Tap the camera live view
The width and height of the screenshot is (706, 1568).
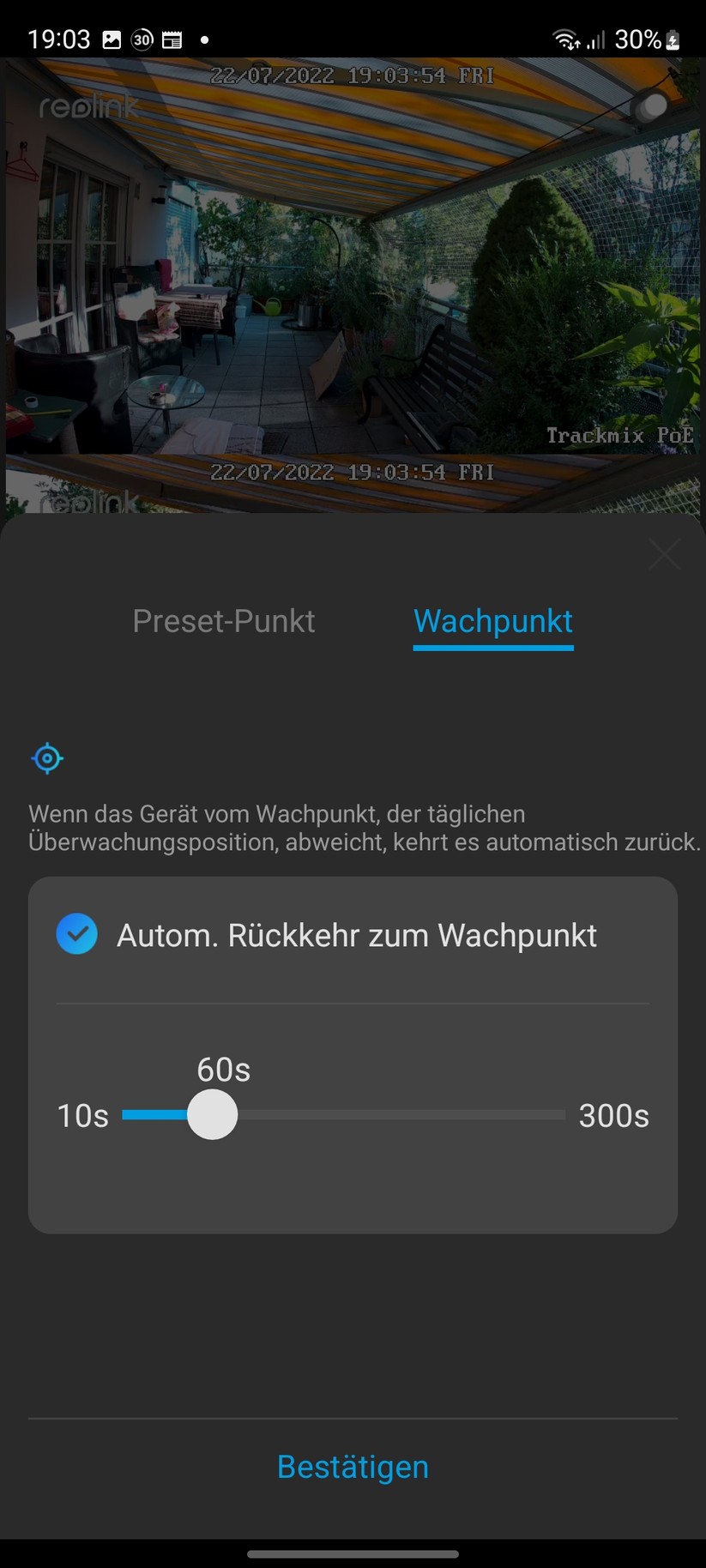353,257
